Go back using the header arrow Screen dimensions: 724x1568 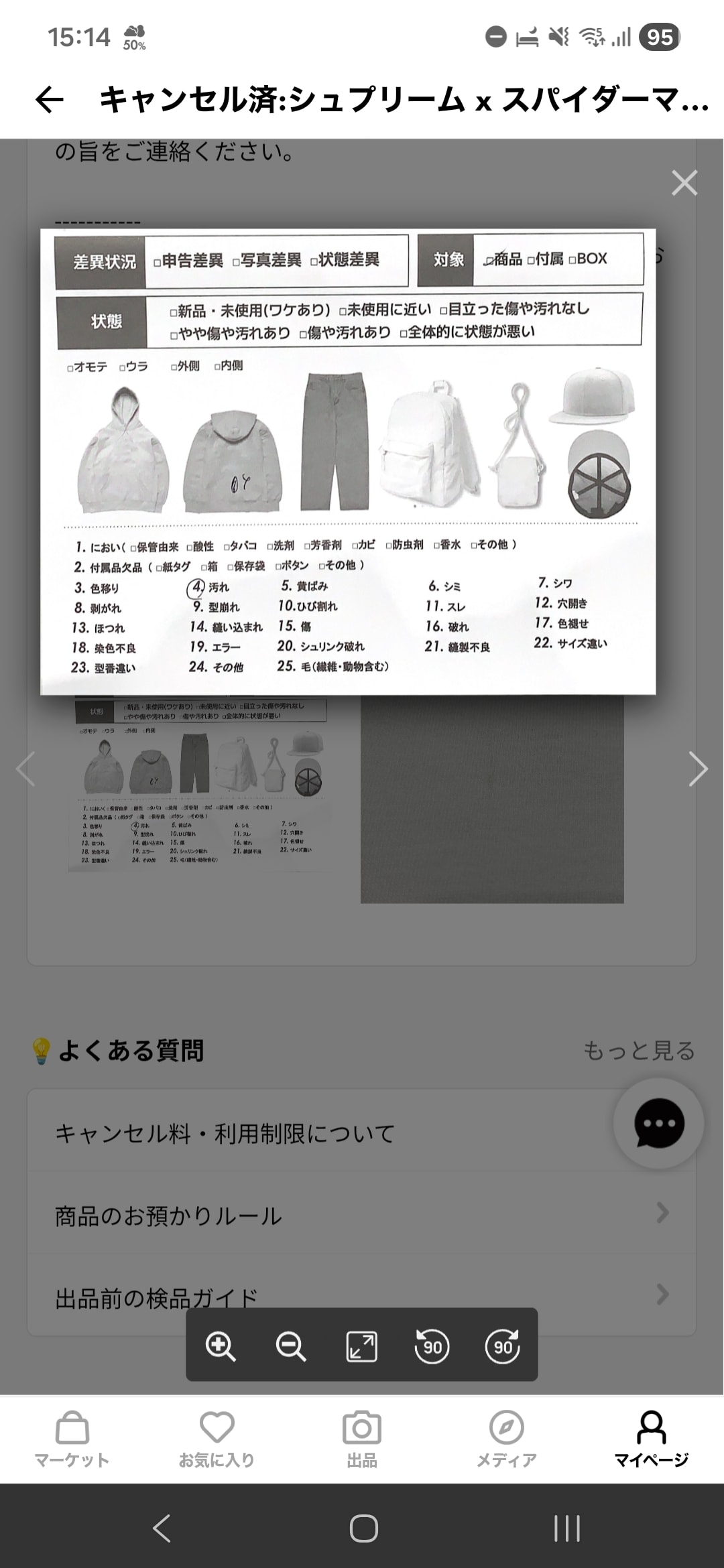(x=49, y=101)
